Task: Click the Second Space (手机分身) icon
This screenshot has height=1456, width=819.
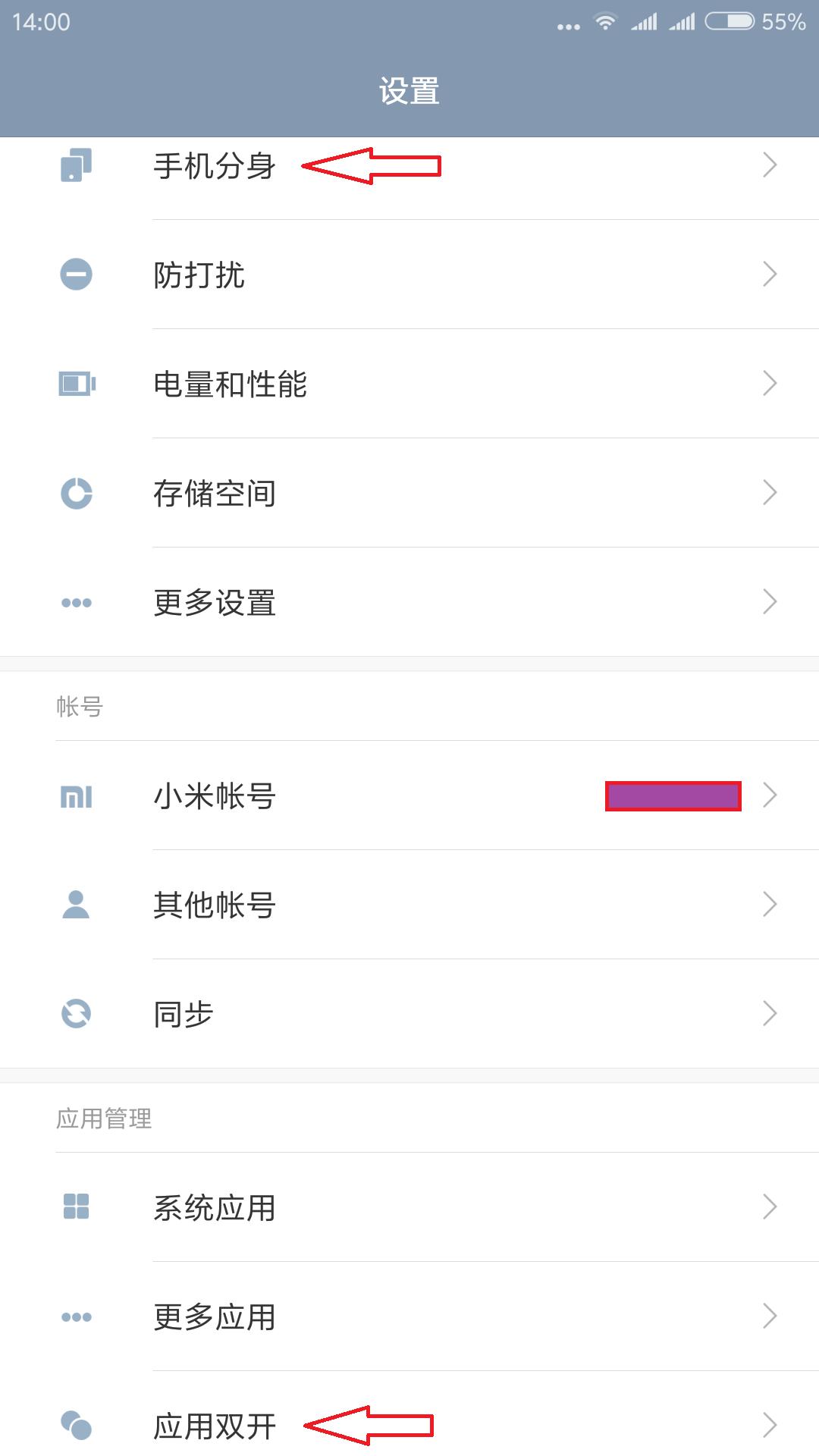Action: click(76, 165)
